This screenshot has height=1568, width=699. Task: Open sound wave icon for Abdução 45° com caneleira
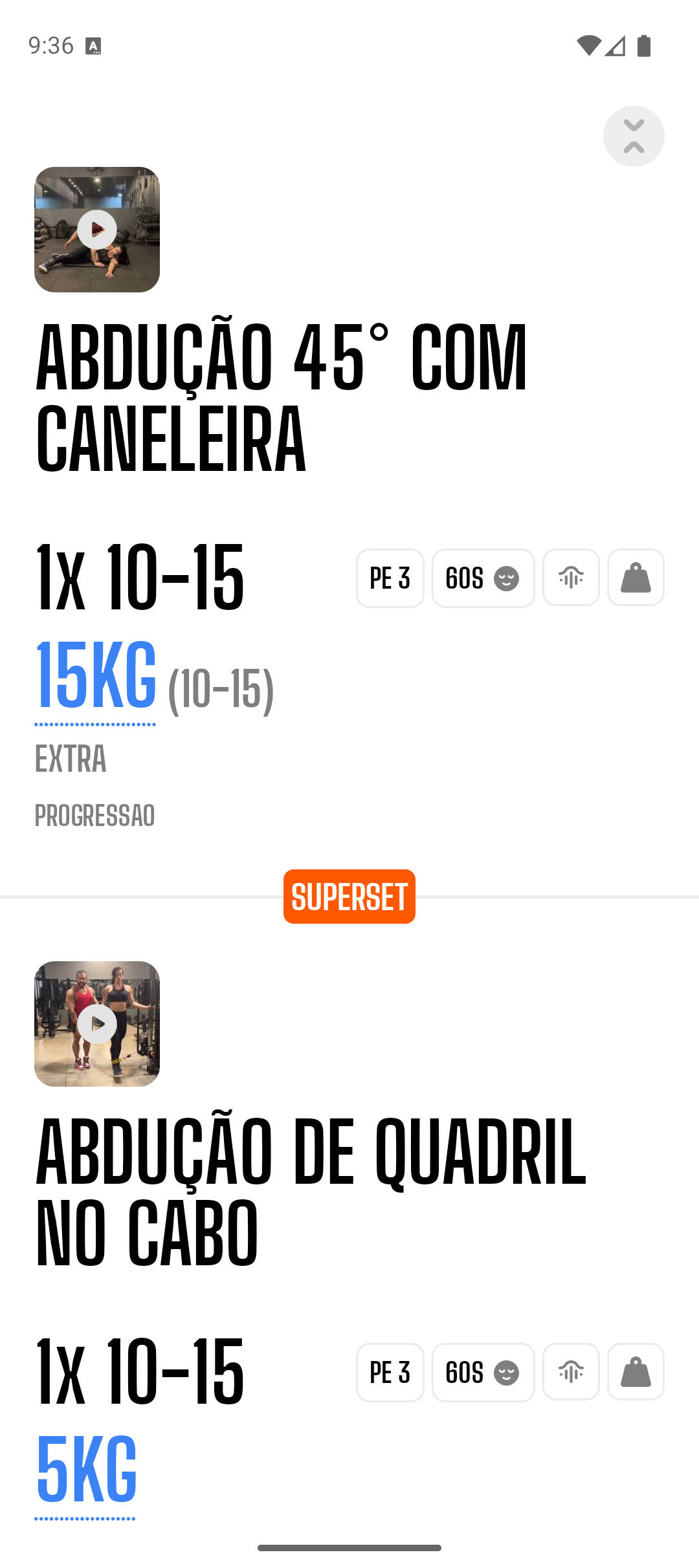point(571,578)
